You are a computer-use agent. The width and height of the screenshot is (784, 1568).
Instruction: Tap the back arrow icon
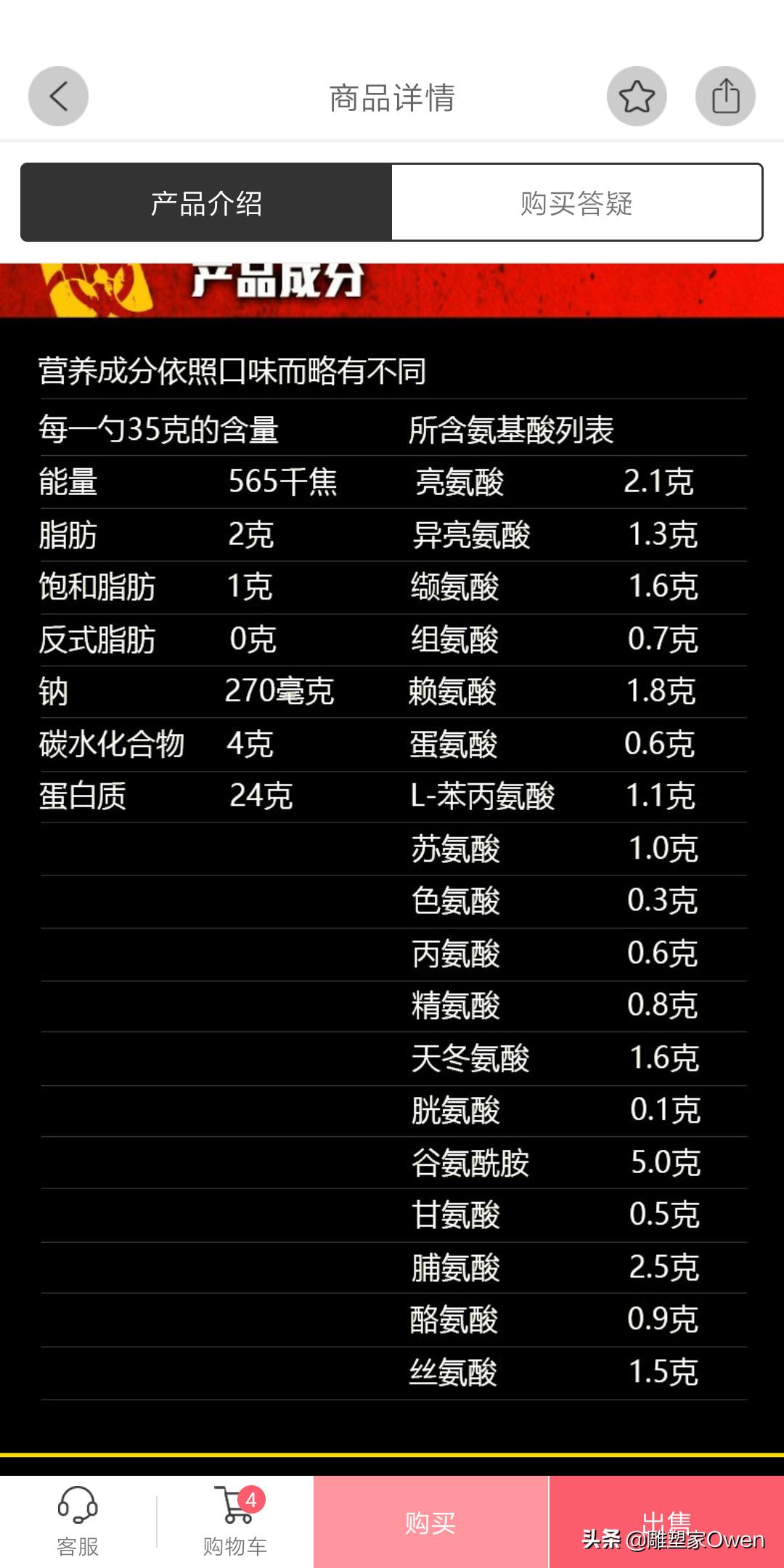[x=58, y=95]
